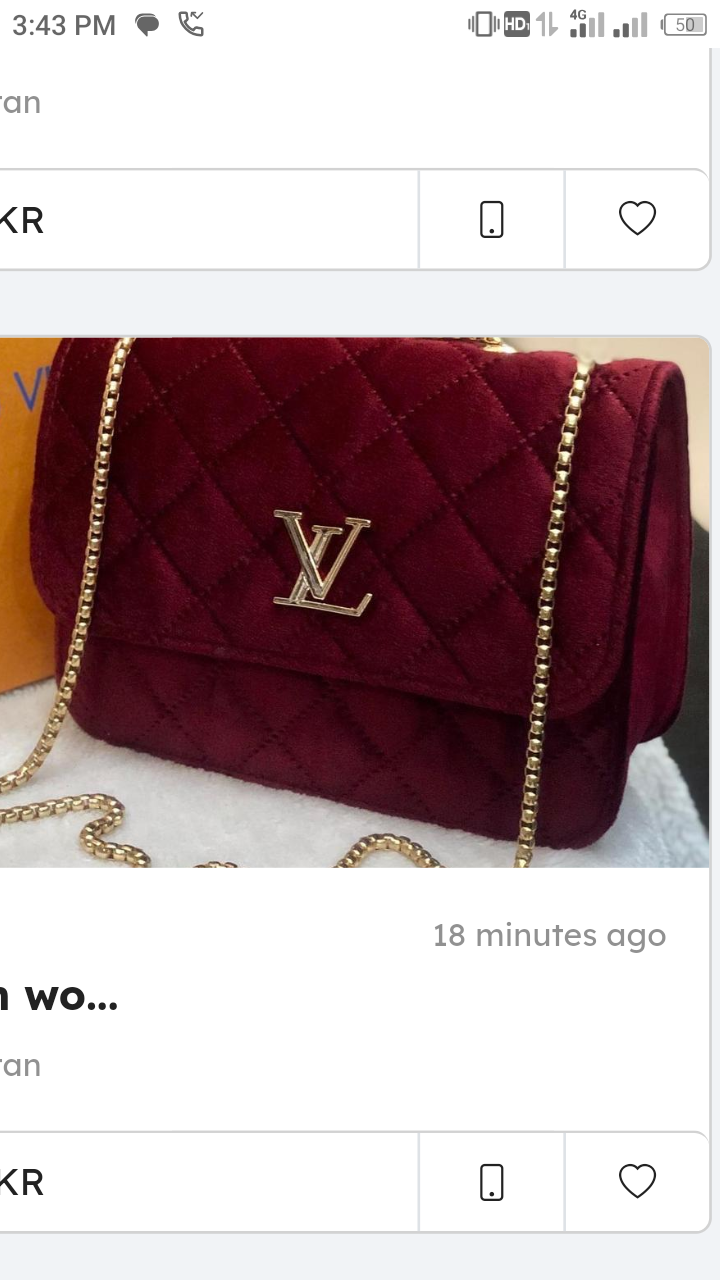This screenshot has width=720, height=1280.
Task: Open the maroon quilted handbag listing photo
Action: coord(355,602)
